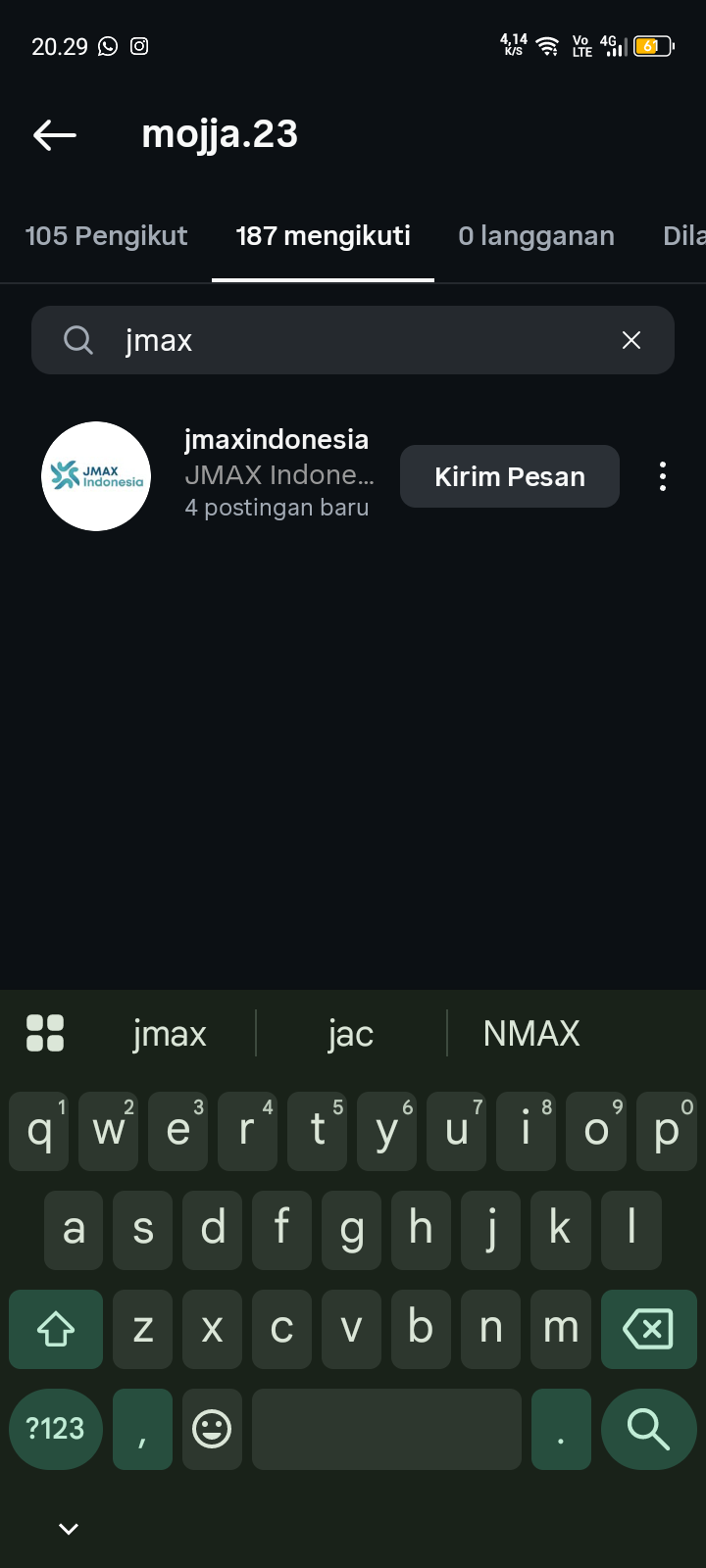Screen dimensions: 706x1568
Task: Tap Kirim Pesan button for jmaxindonesia
Action: (509, 476)
